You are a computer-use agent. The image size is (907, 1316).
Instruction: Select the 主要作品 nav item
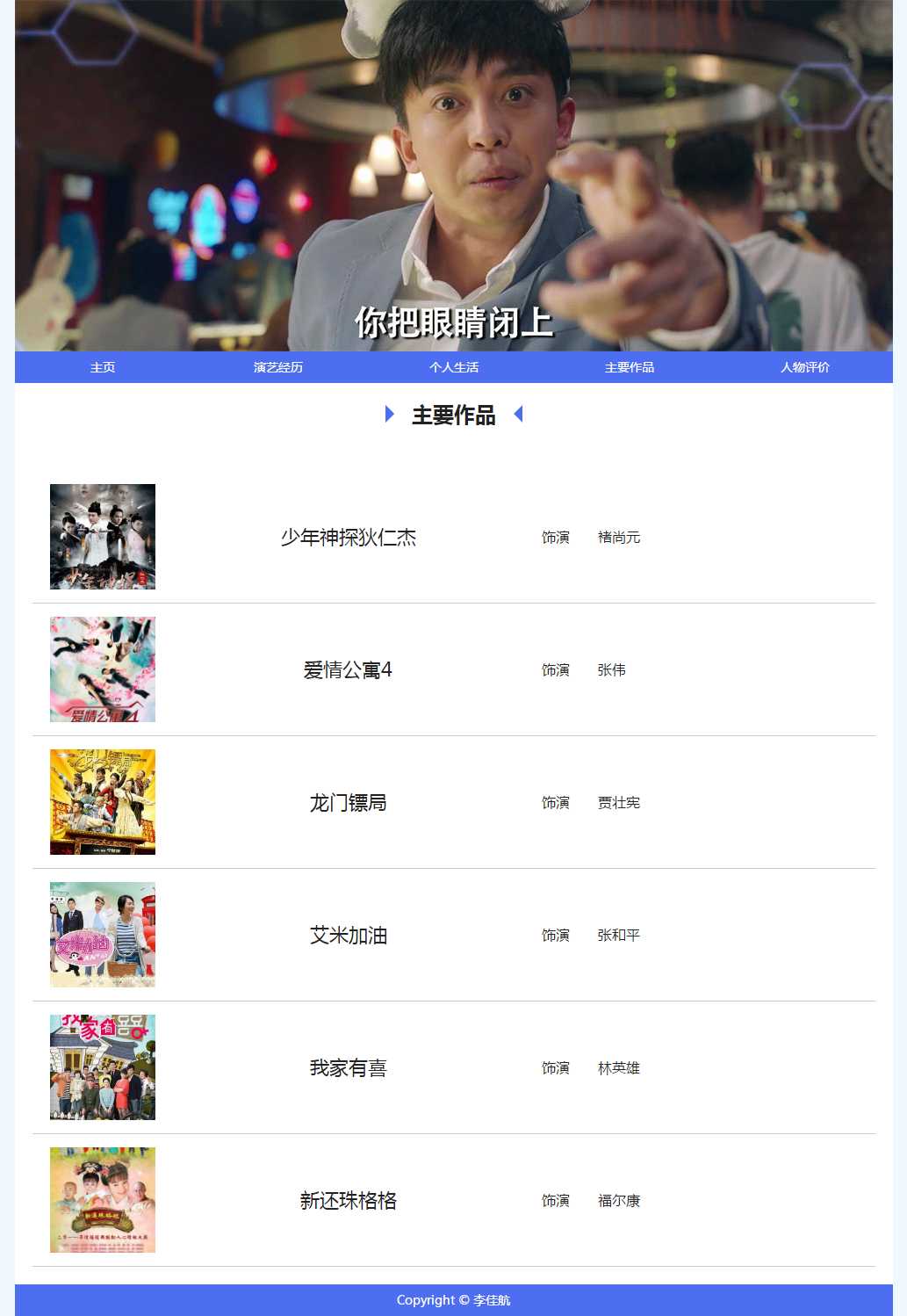click(x=630, y=367)
